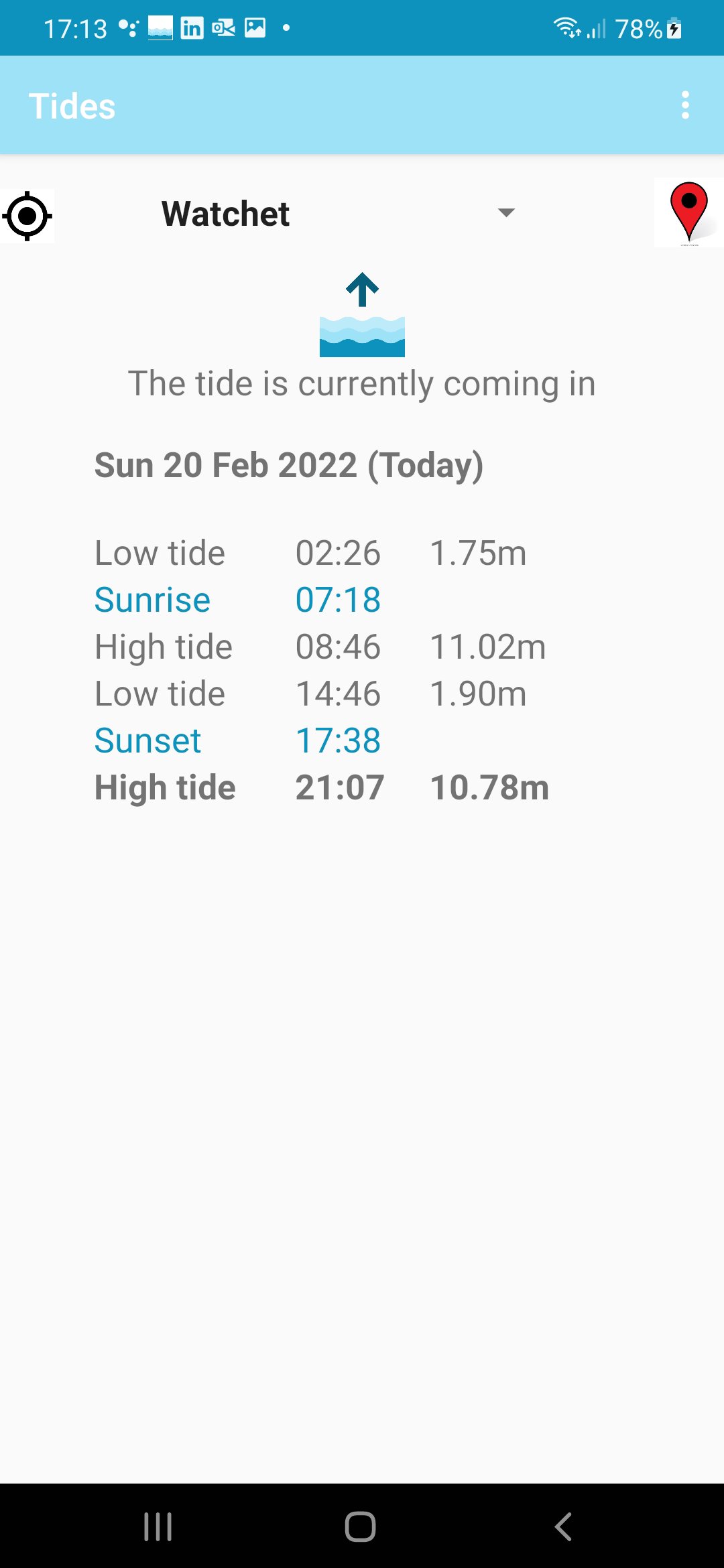Tap the Tides app title
724x1568 pixels.
click(x=72, y=105)
